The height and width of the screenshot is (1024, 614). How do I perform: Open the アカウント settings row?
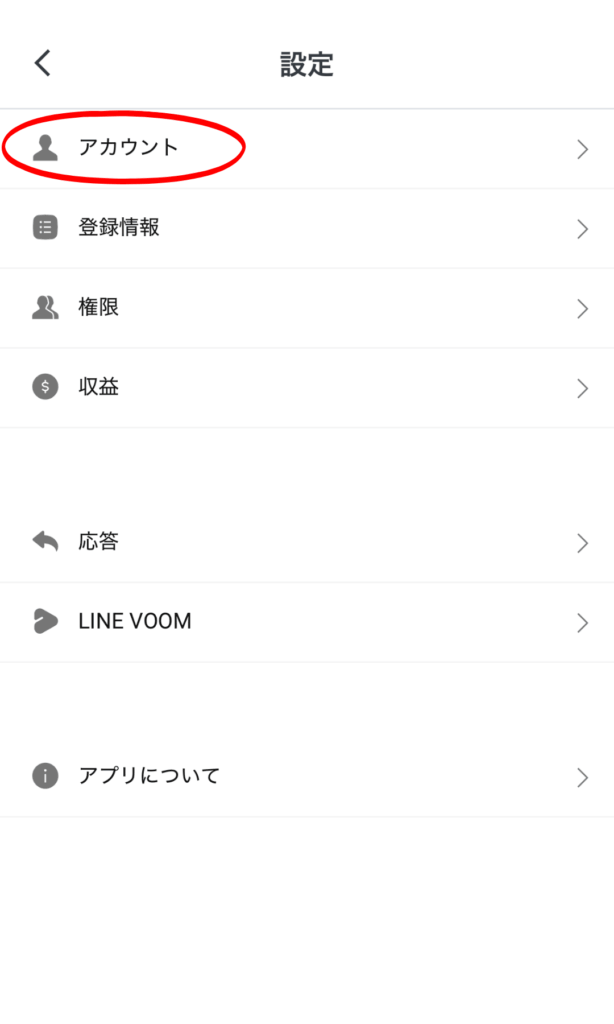[307, 149]
